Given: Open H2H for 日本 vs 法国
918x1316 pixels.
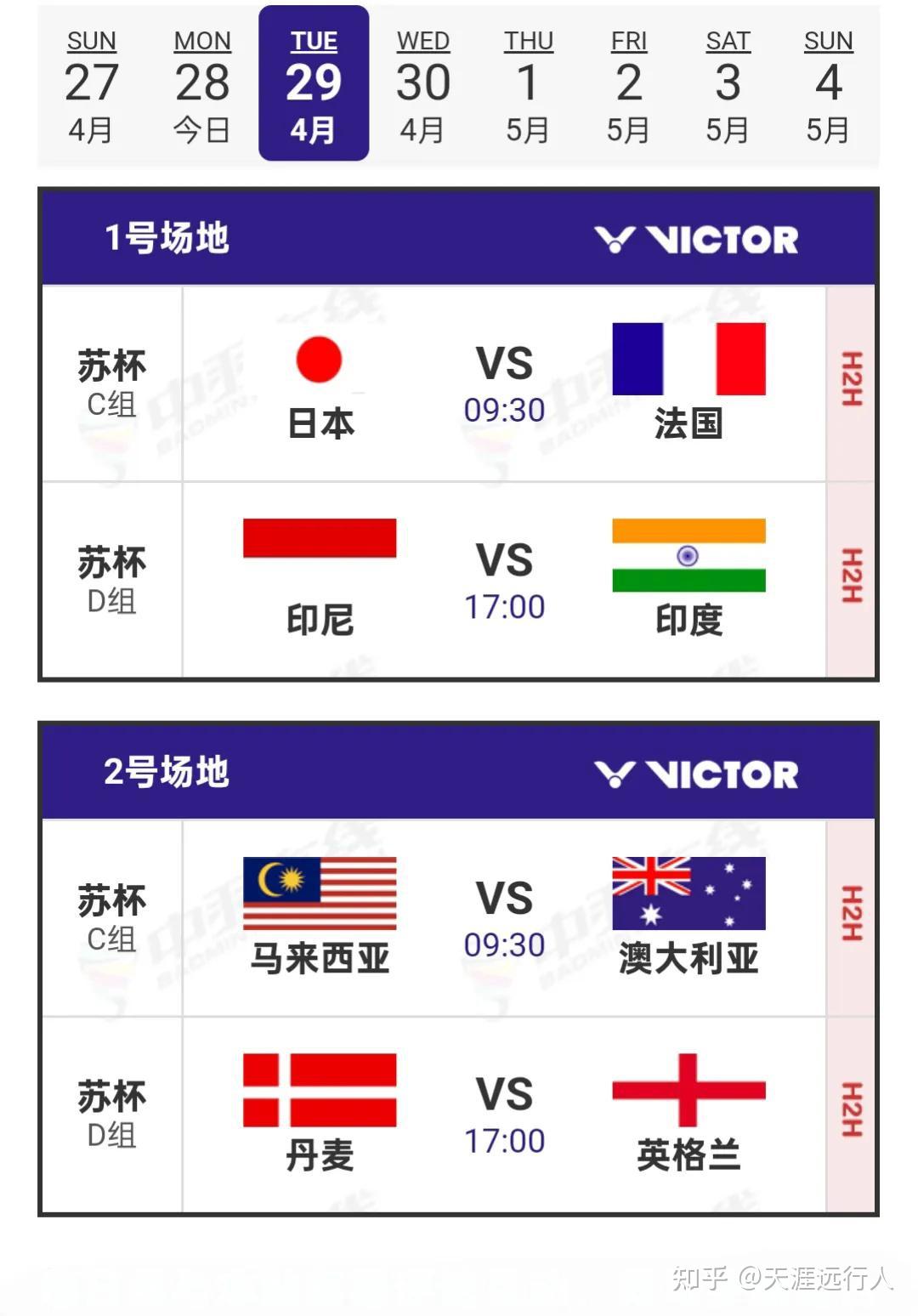Looking at the screenshot, I should pos(850,380).
